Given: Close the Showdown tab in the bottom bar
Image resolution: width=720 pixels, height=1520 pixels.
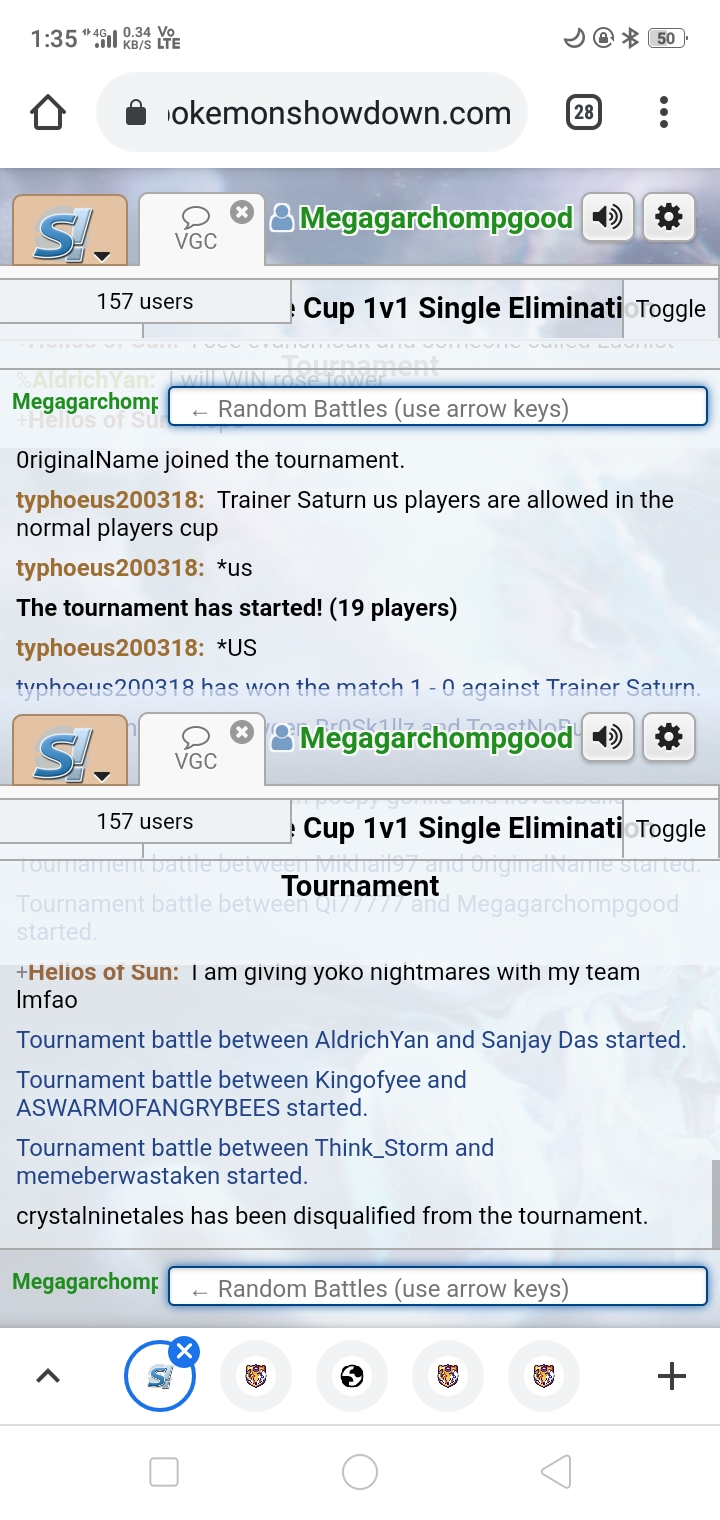Looking at the screenshot, I should (x=184, y=1352).
